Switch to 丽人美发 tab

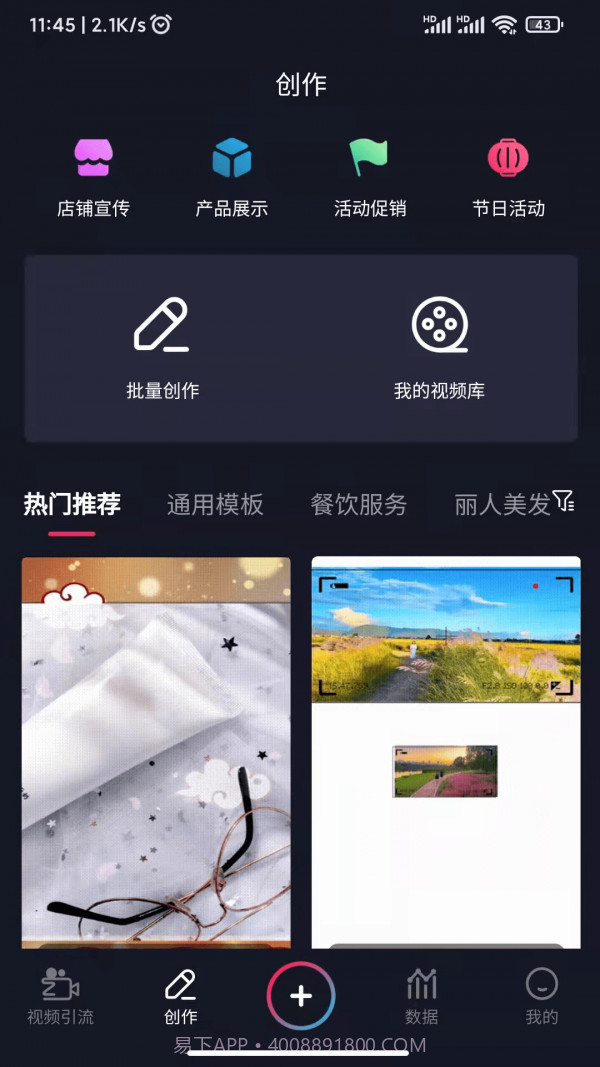(x=500, y=504)
